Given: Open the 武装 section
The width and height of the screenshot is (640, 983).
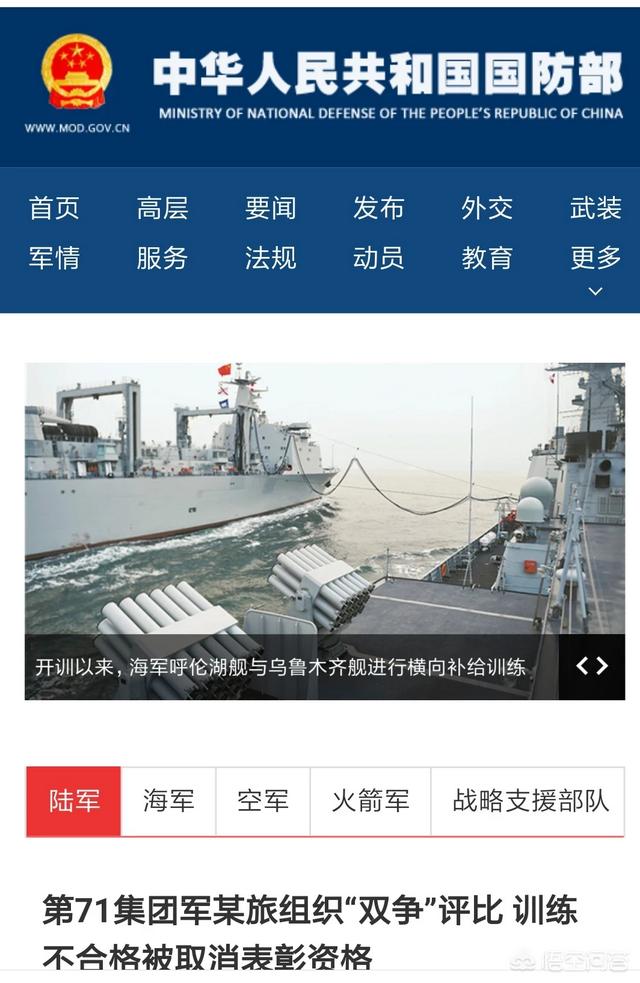Looking at the screenshot, I should [596, 208].
